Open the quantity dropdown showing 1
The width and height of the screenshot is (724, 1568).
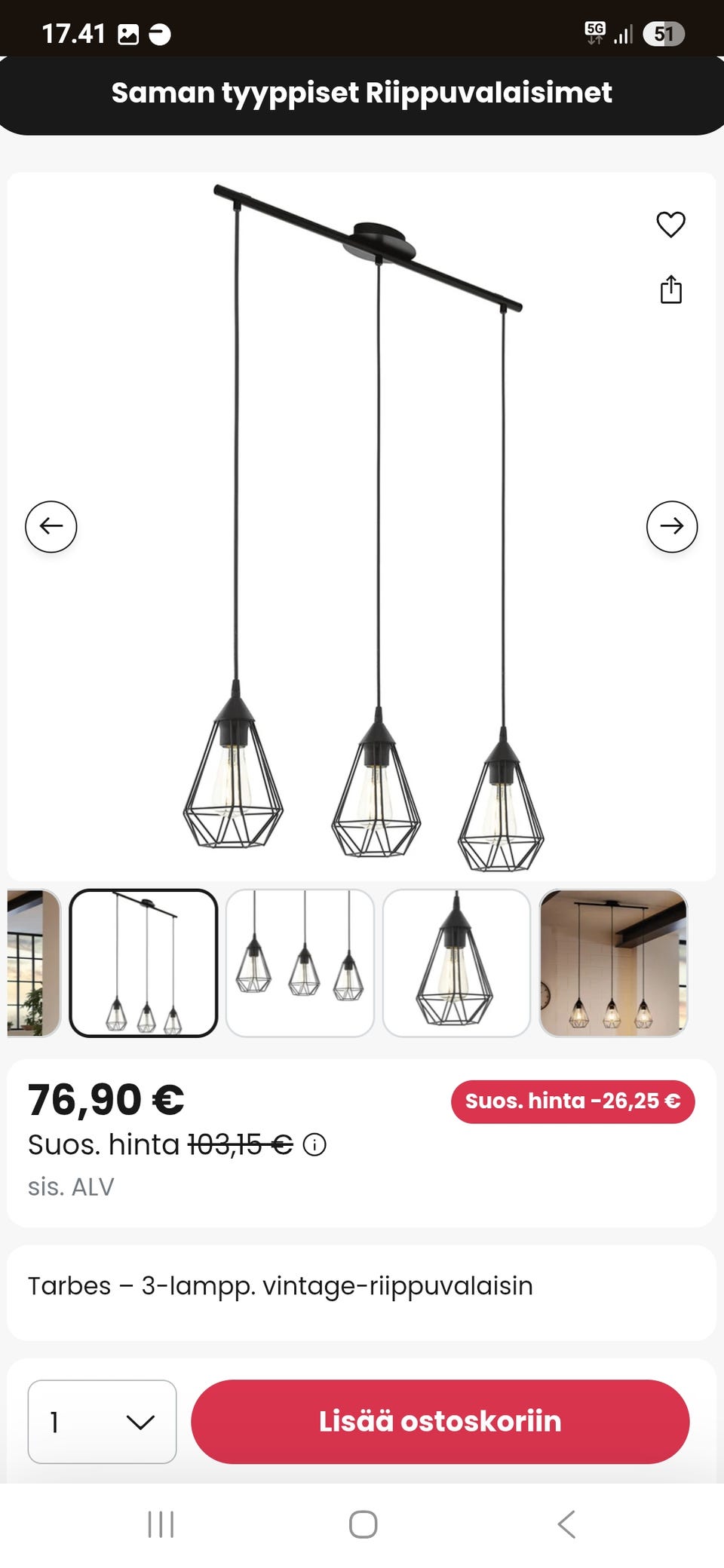[x=102, y=1422]
